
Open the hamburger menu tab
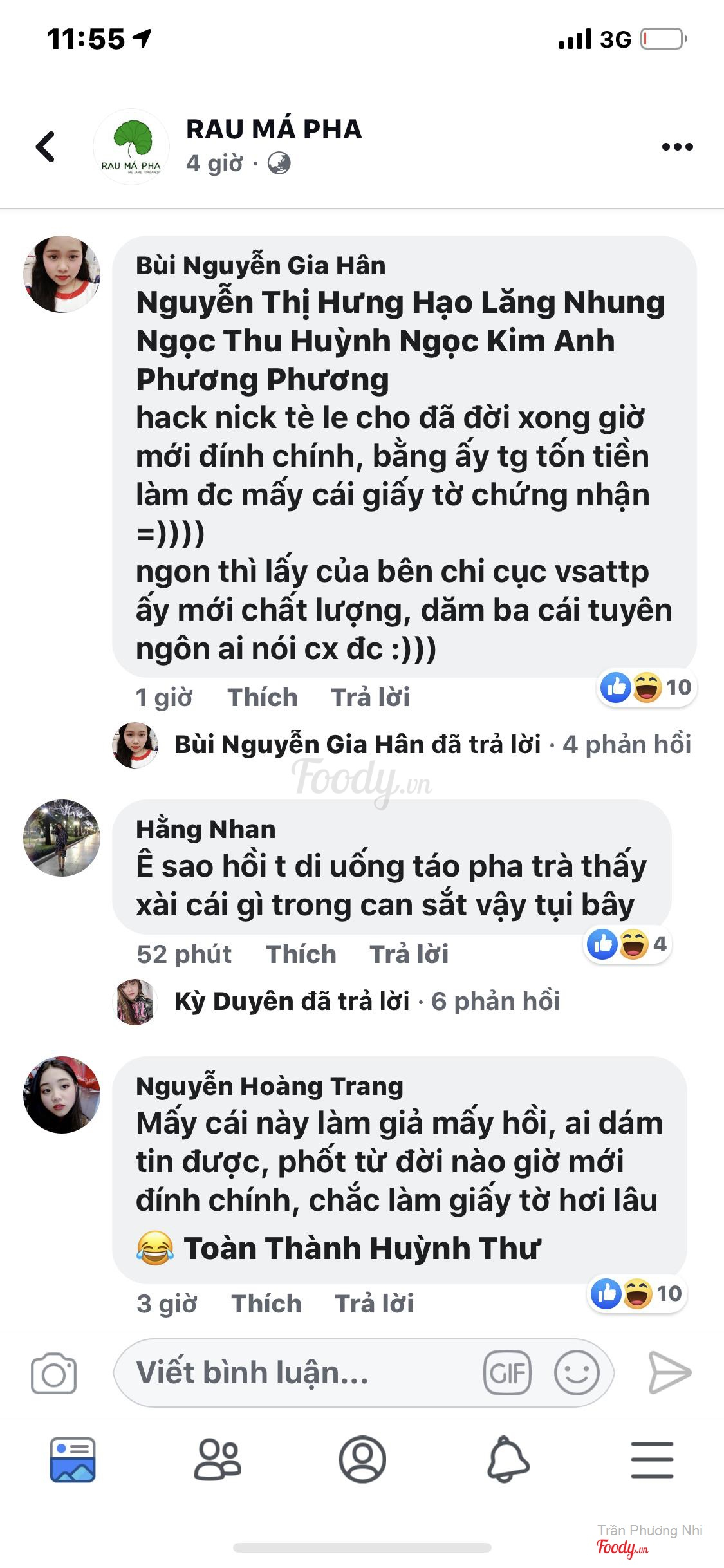coord(651,1459)
